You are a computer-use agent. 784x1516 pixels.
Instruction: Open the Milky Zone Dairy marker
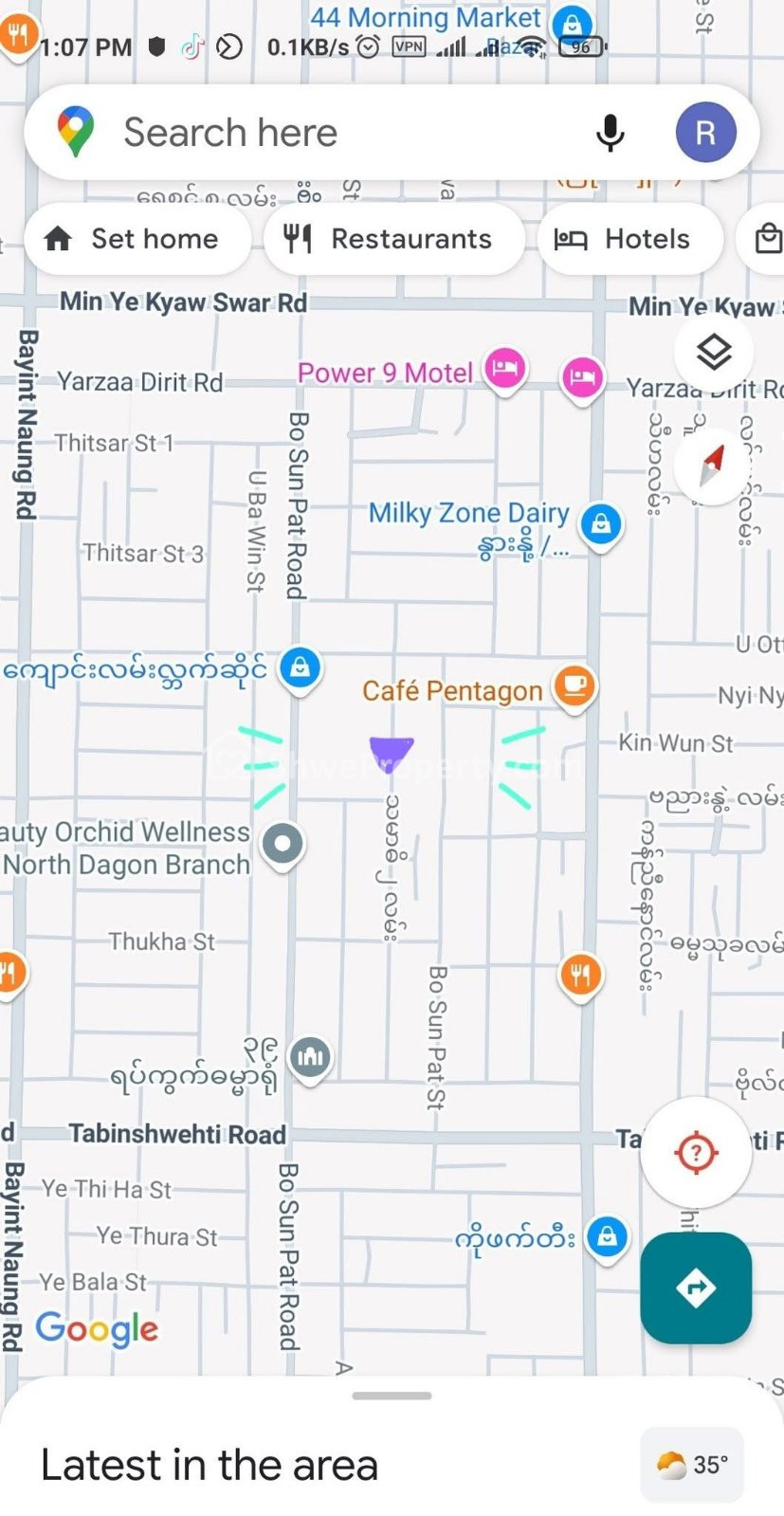pos(600,523)
